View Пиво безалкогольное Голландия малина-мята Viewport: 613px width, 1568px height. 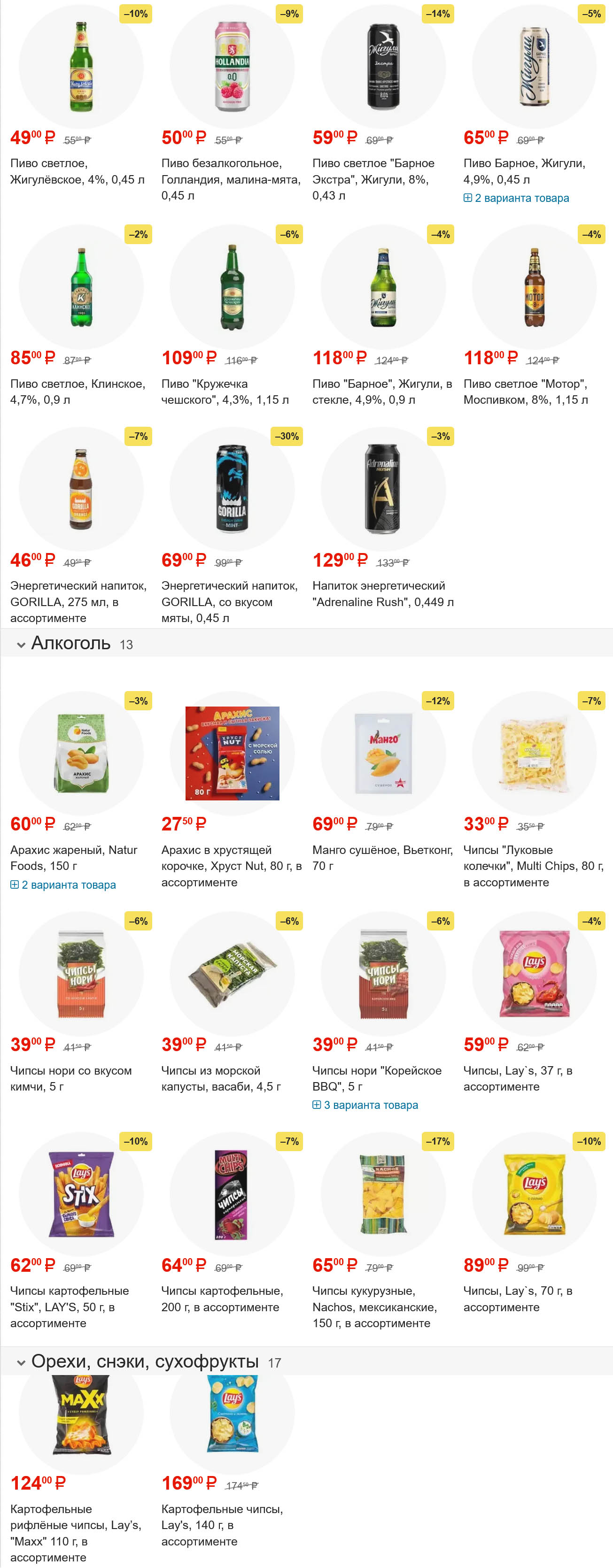click(230, 179)
